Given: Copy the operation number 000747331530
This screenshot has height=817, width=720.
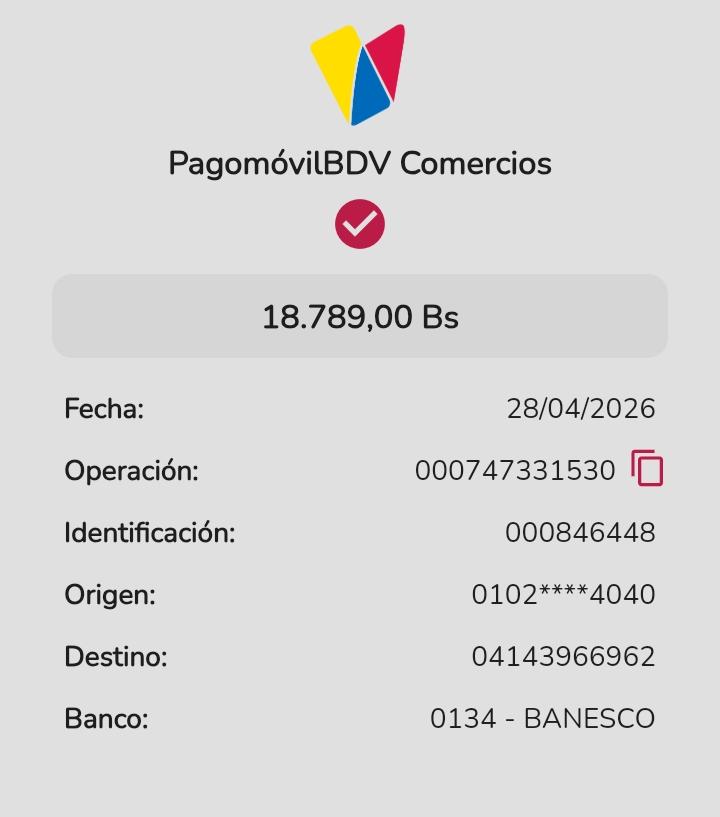Looking at the screenshot, I should coord(647,468).
